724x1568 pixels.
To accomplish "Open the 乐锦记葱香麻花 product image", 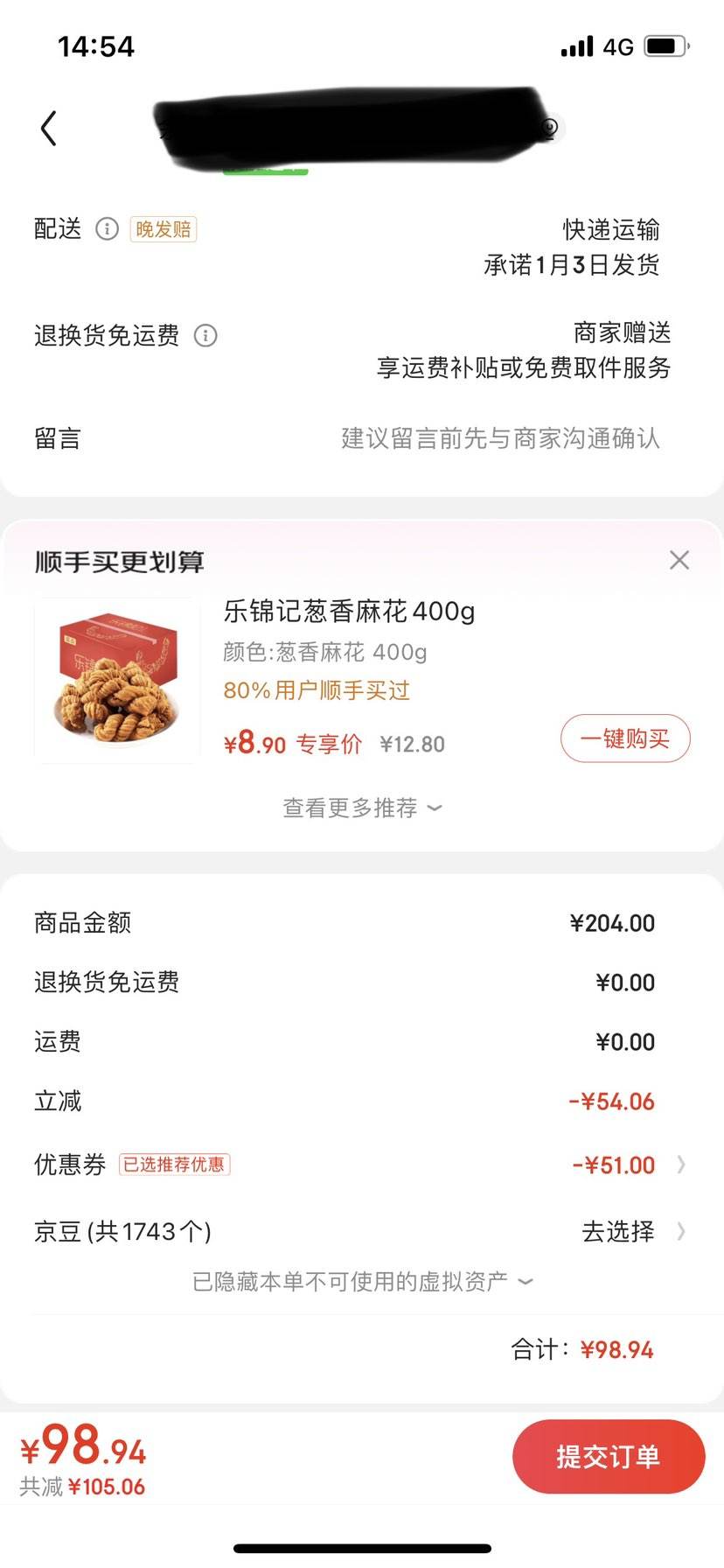I will click(x=118, y=680).
